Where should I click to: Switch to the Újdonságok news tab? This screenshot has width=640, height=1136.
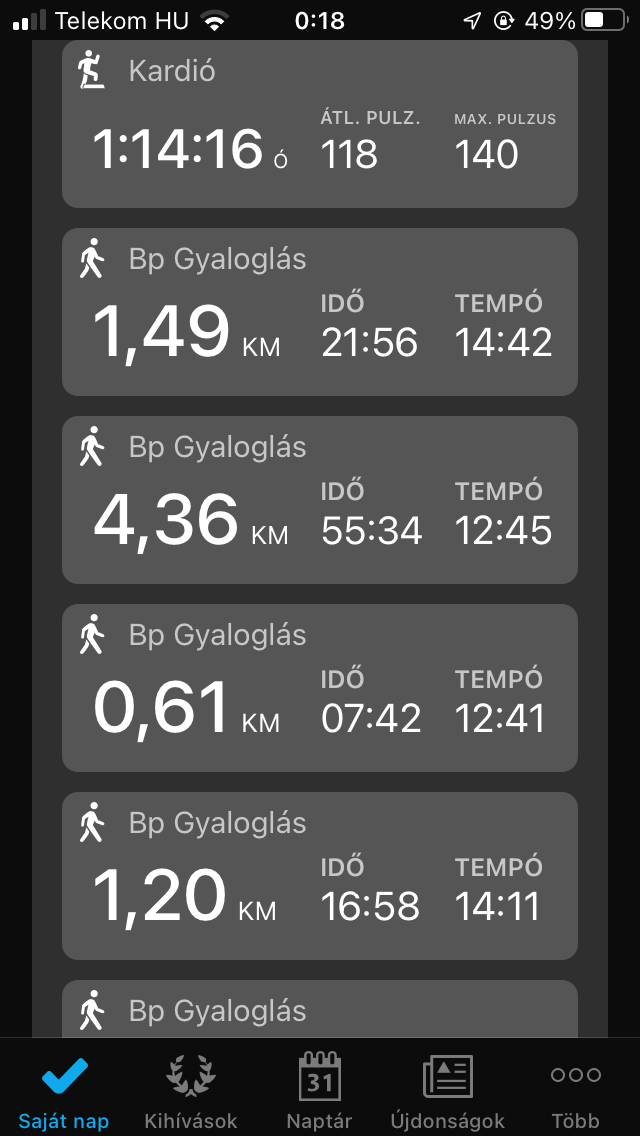pyautogui.click(x=447, y=1090)
